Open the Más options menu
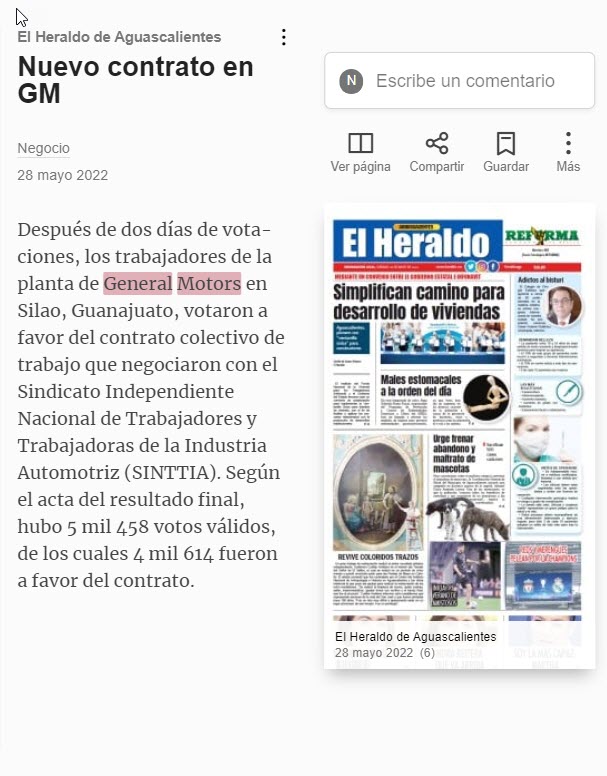 coord(568,152)
